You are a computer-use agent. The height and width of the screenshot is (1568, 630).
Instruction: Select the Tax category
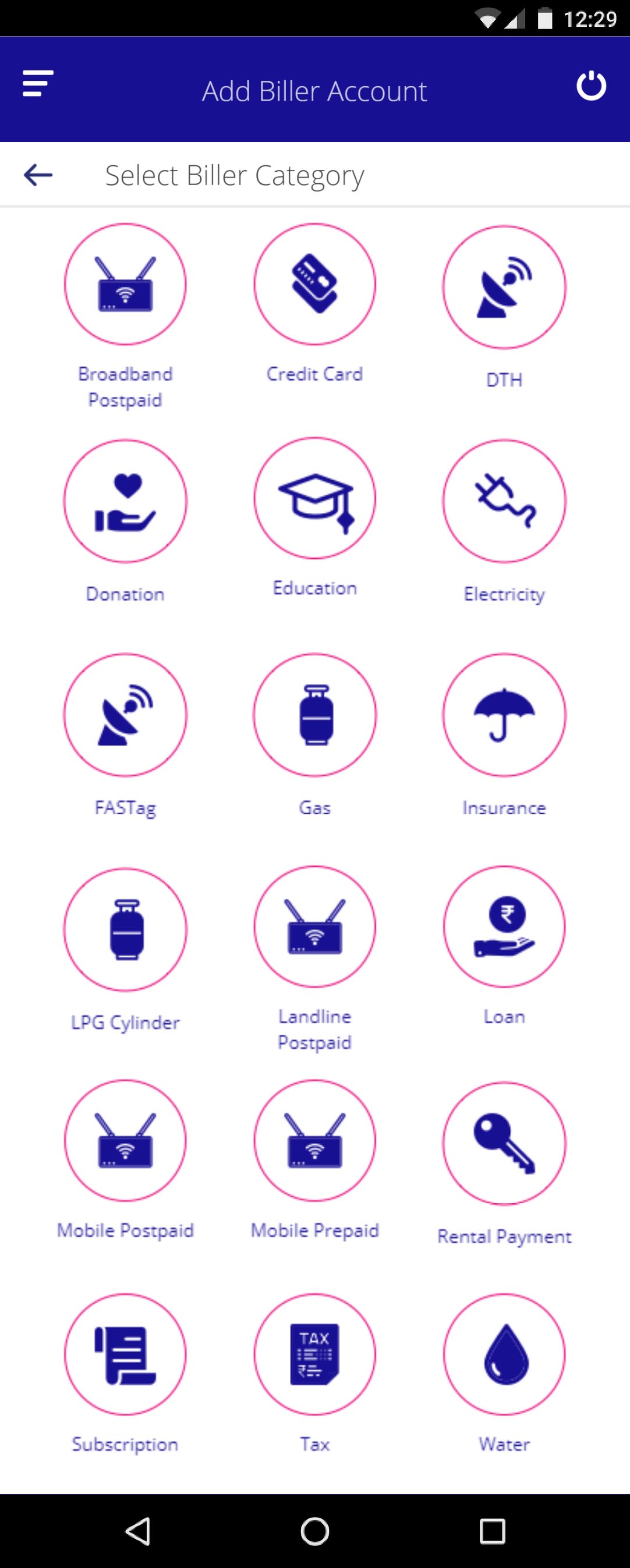pyautogui.click(x=314, y=1355)
